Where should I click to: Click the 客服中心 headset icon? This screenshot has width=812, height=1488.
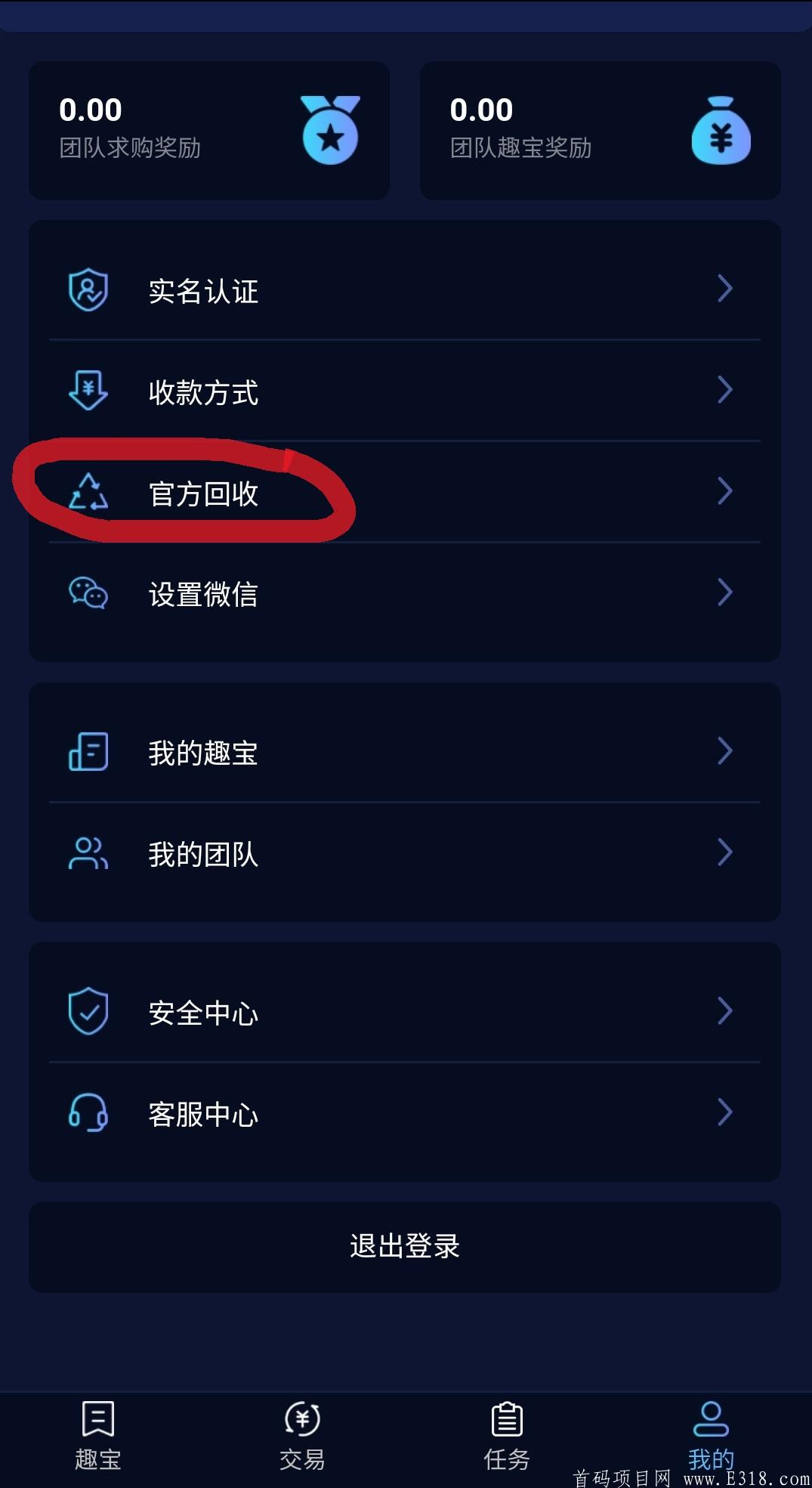pyautogui.click(x=87, y=1112)
